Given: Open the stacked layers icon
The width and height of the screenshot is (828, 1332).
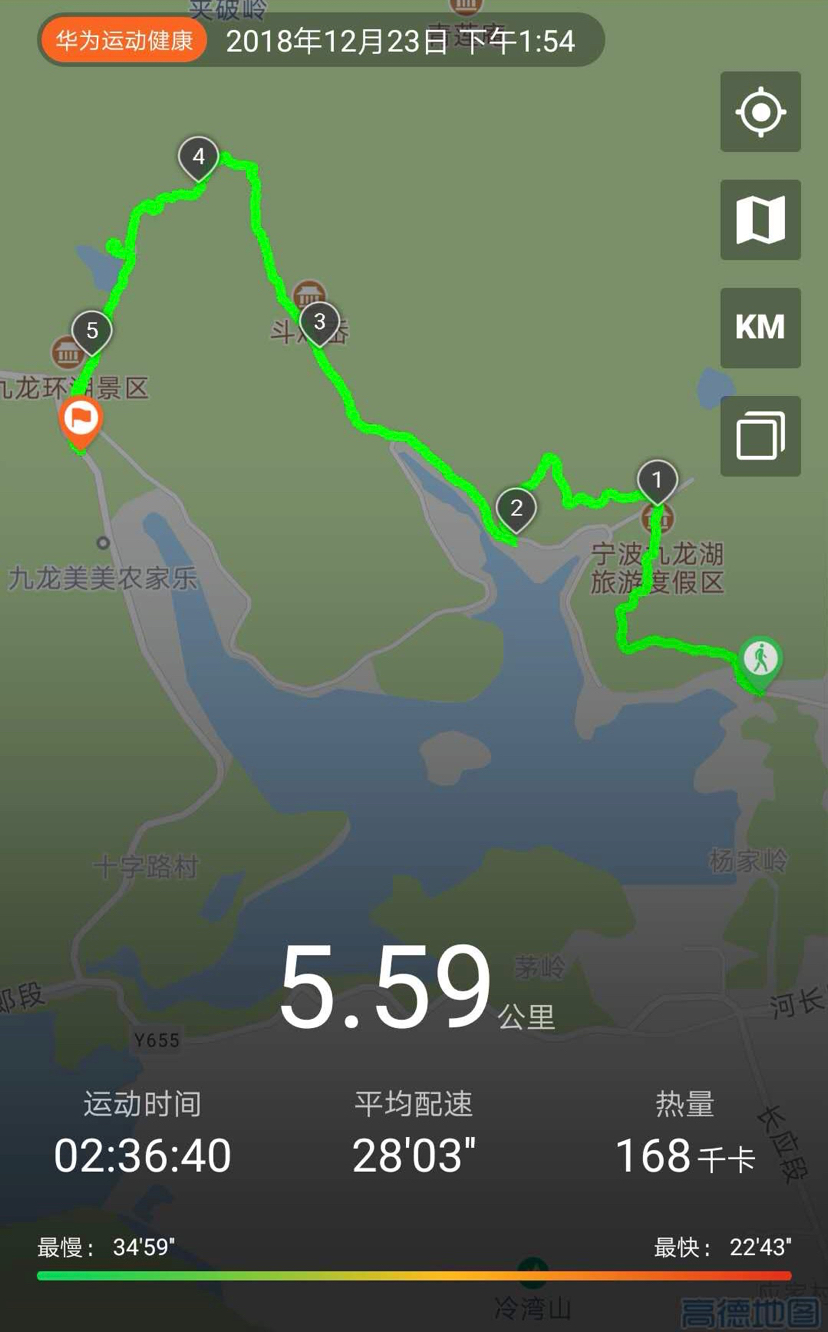Looking at the screenshot, I should pos(760,436).
